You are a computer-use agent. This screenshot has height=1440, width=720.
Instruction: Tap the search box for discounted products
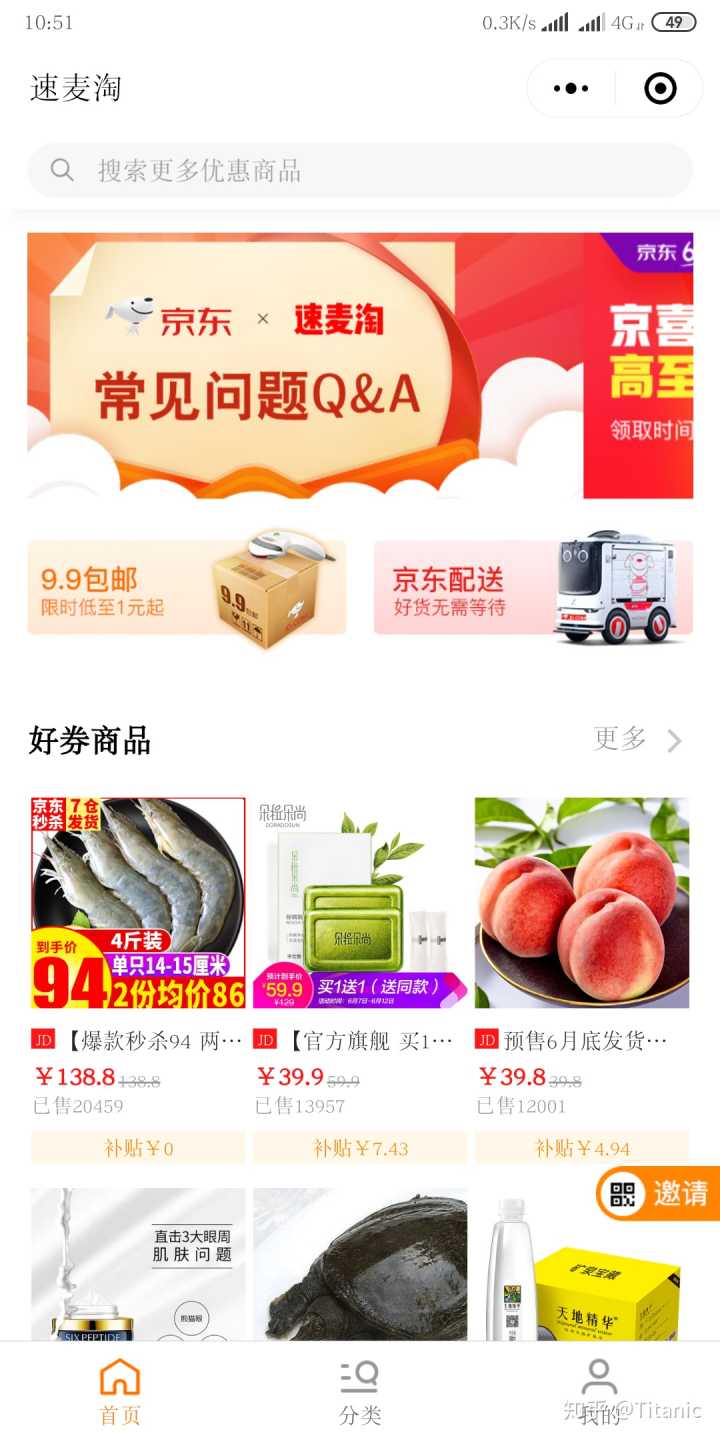[x=360, y=170]
